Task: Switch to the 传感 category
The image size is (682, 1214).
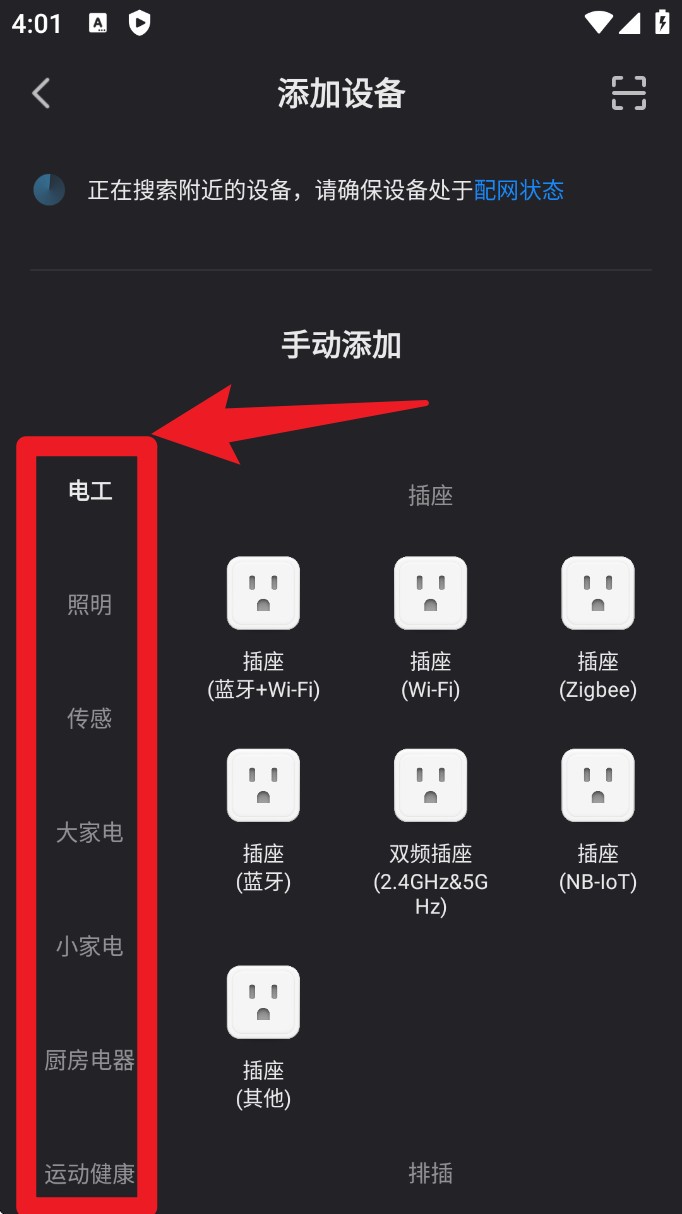Action: pos(90,718)
